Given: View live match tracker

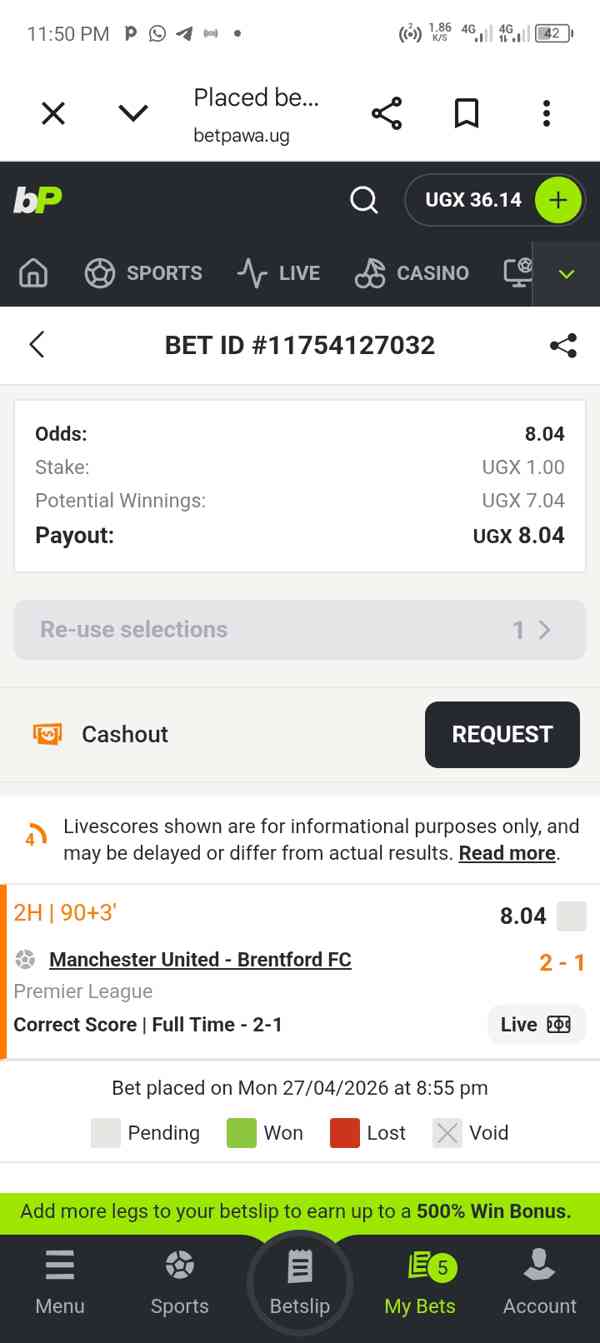Looking at the screenshot, I should pyautogui.click(x=536, y=1025).
